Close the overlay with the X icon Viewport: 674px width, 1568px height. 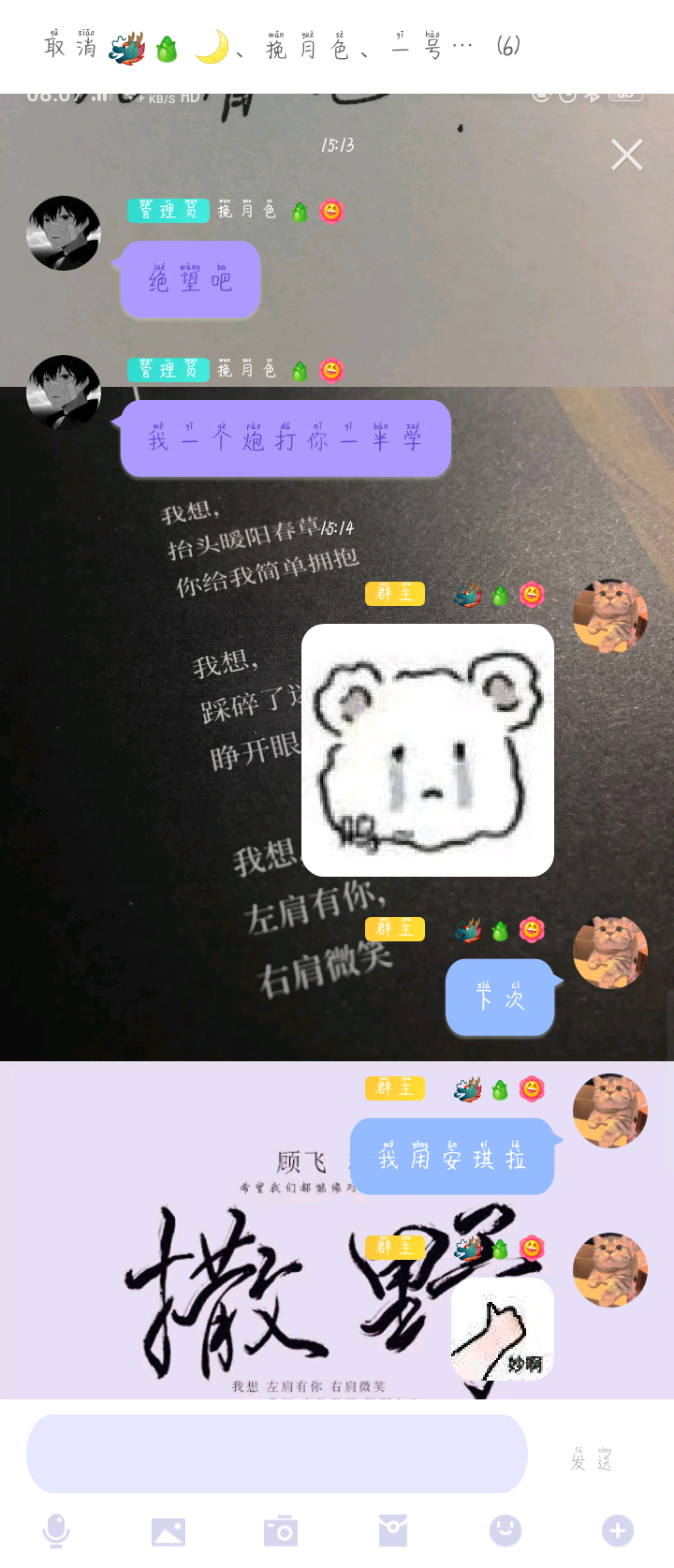[626, 155]
